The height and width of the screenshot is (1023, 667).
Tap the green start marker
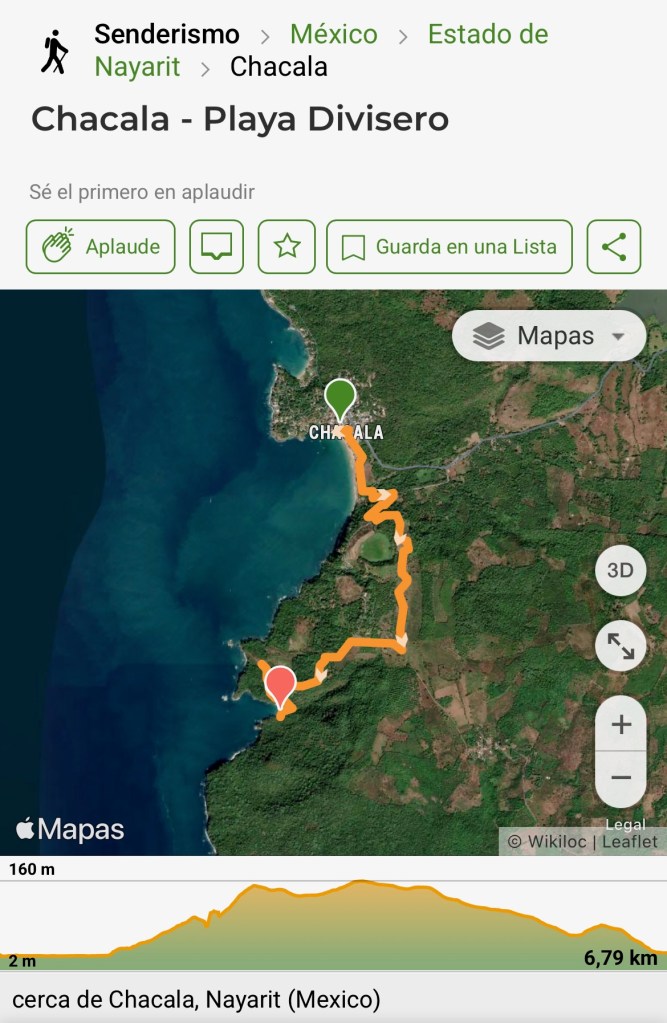click(x=340, y=398)
